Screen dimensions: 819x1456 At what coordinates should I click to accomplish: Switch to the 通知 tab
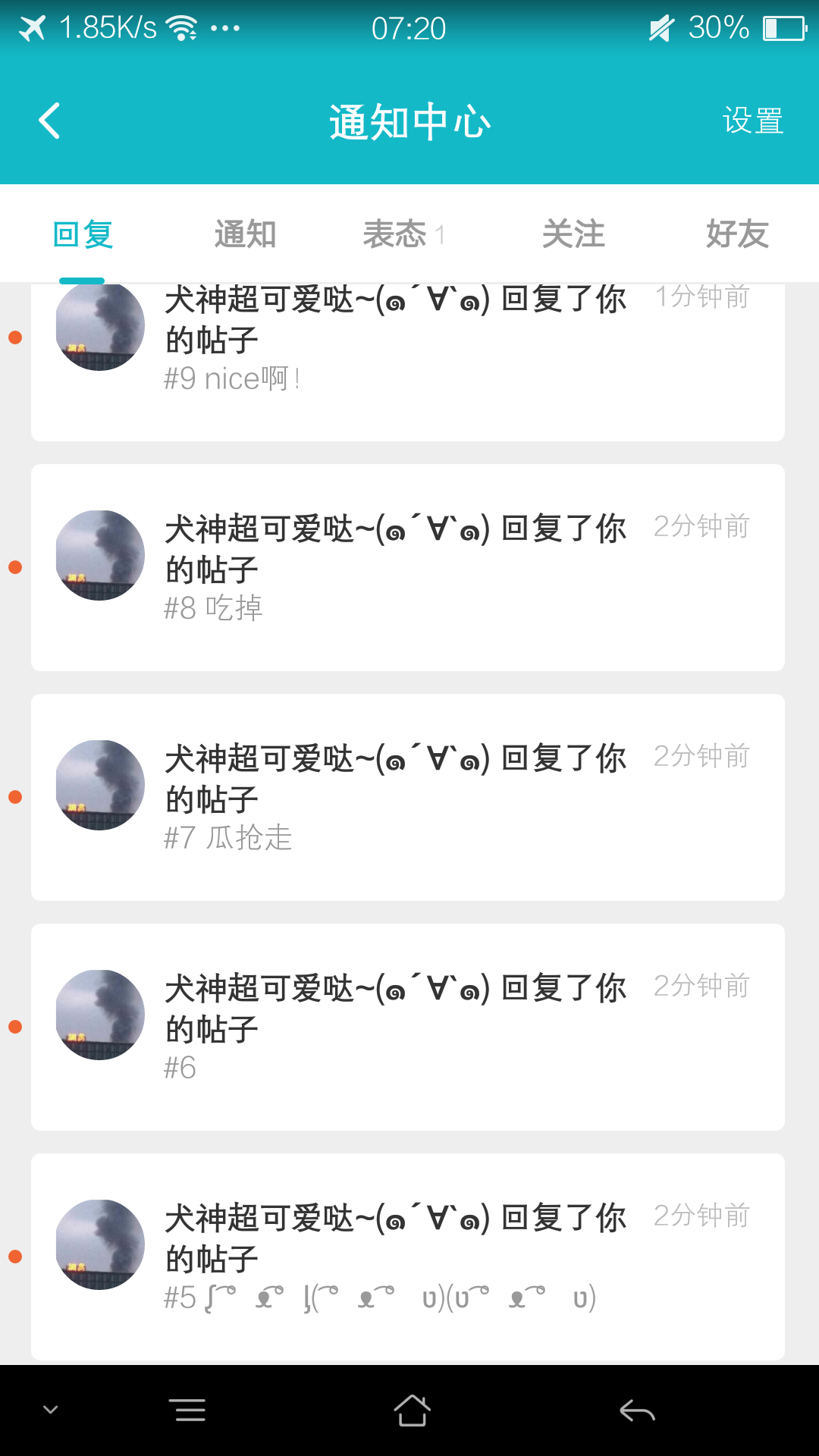click(245, 234)
